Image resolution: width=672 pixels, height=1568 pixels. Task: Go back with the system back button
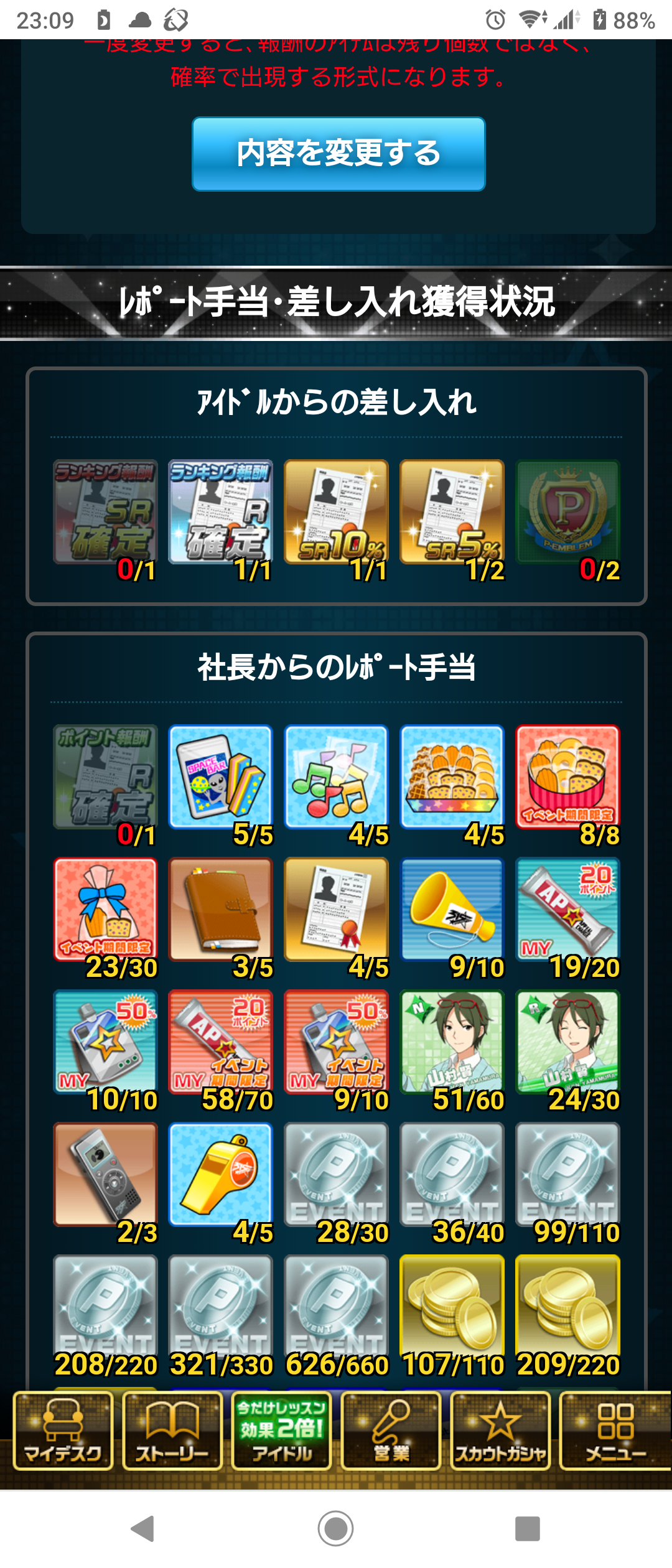click(x=143, y=1528)
